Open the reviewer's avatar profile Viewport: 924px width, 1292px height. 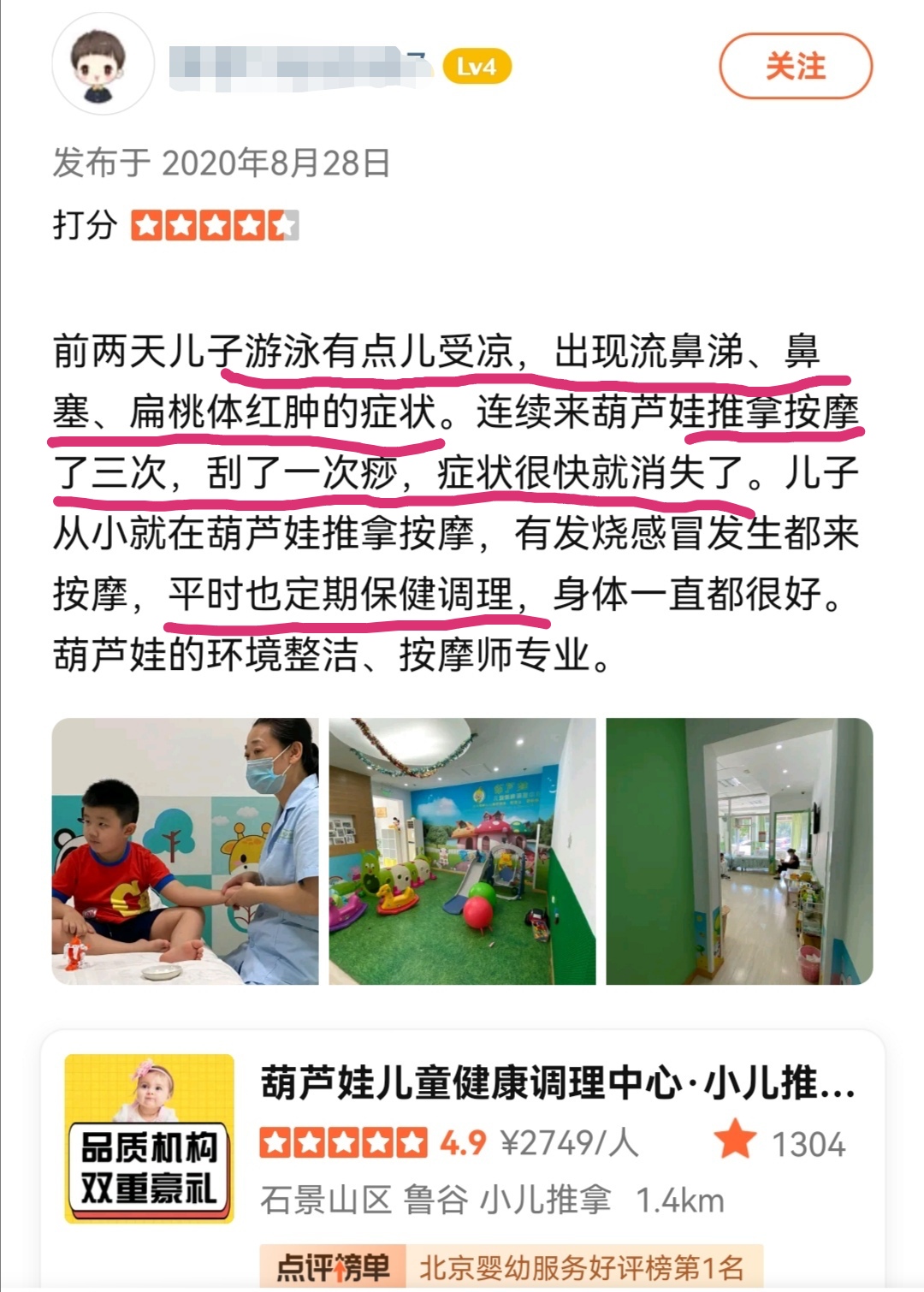[x=103, y=65]
